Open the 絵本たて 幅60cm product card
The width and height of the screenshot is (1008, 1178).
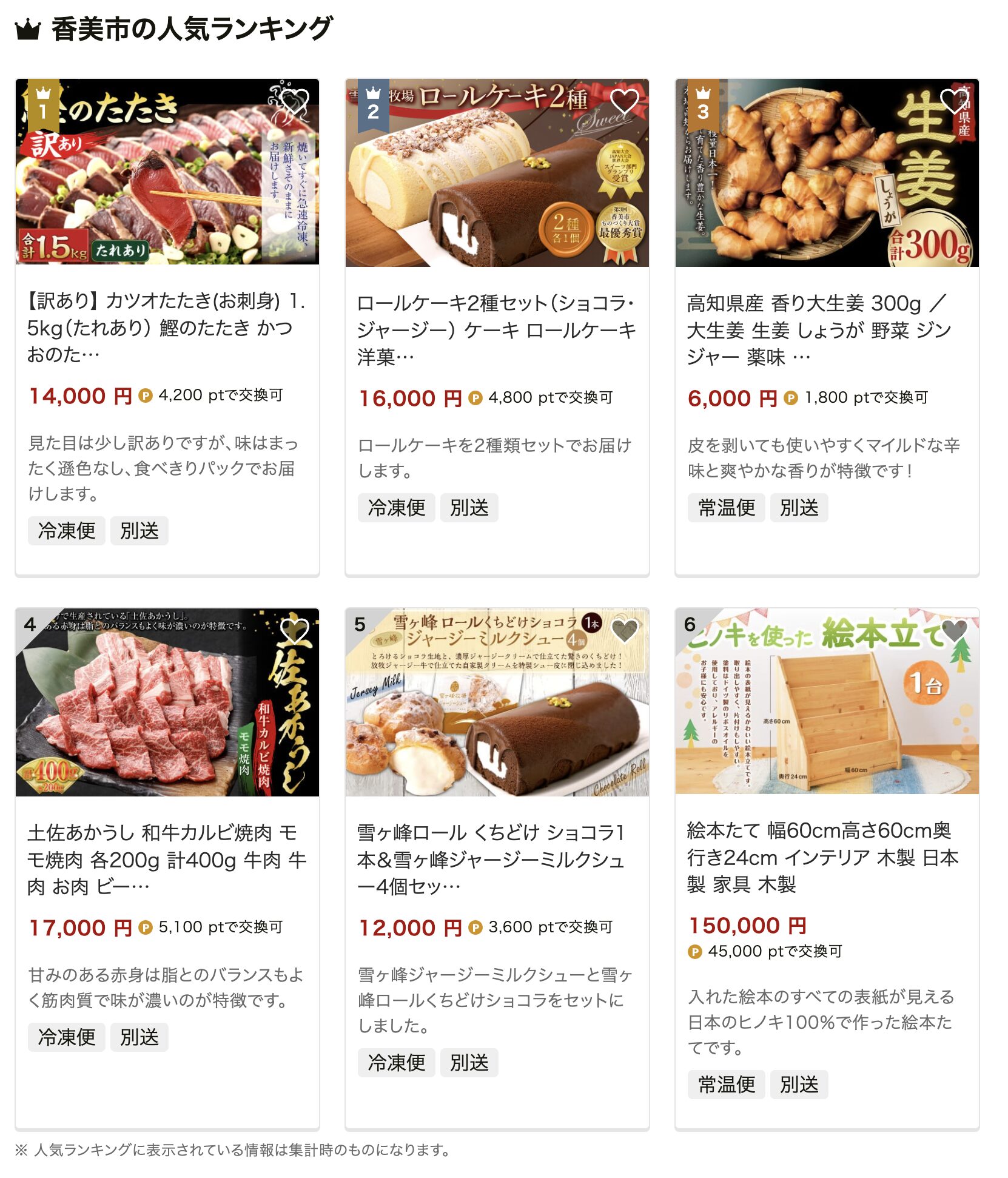click(x=826, y=857)
